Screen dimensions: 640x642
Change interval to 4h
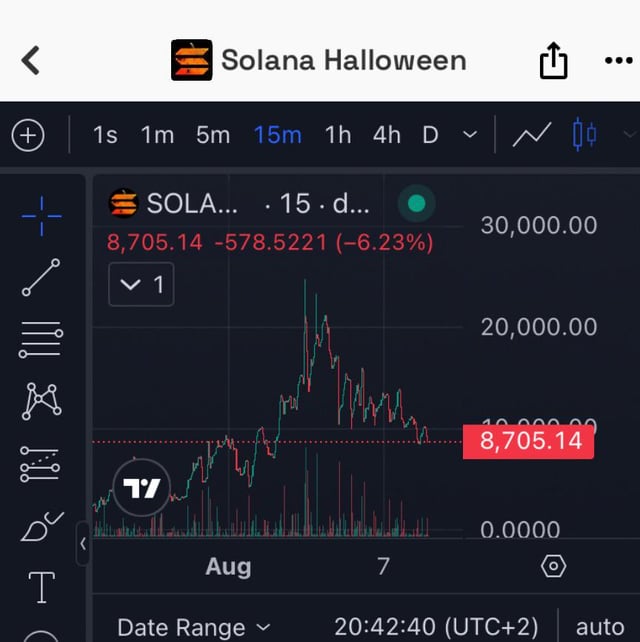[386, 135]
